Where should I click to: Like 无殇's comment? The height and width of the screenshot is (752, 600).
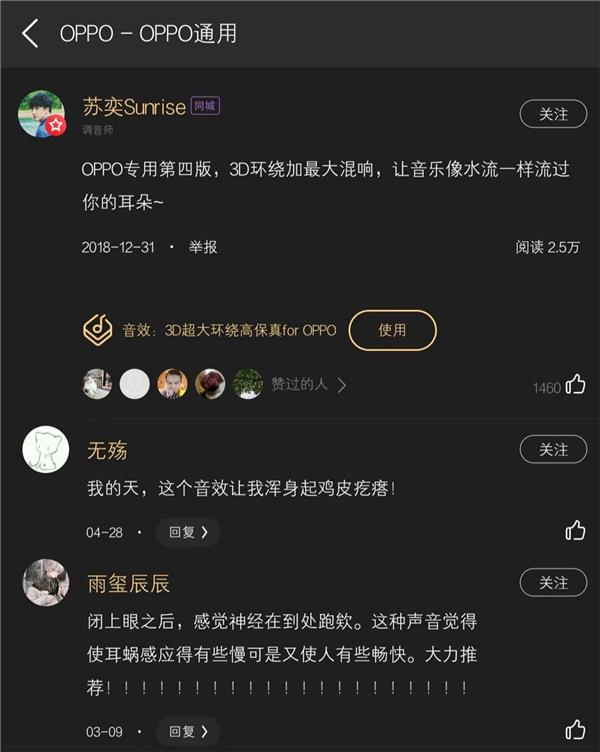(575, 531)
